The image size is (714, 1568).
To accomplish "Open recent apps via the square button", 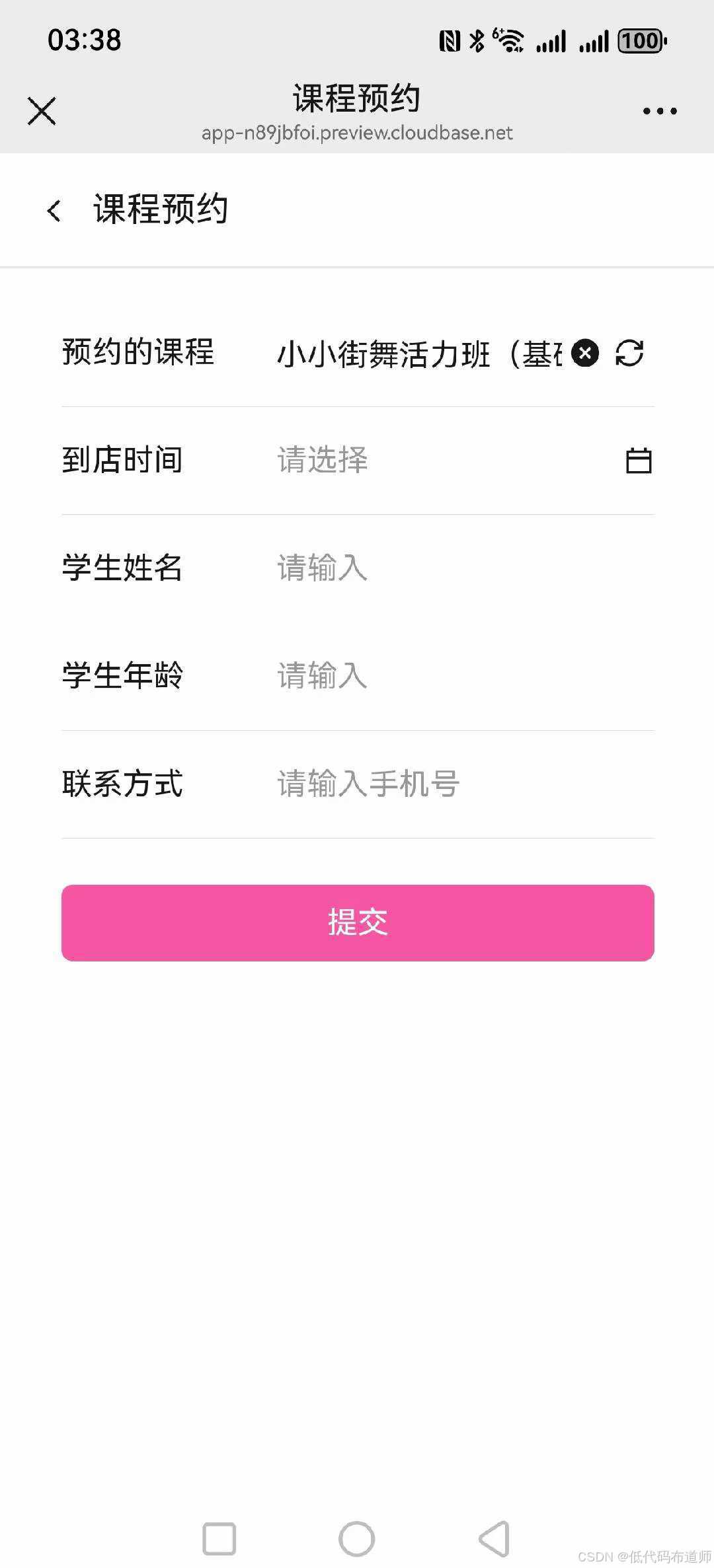I will 219,1539.
